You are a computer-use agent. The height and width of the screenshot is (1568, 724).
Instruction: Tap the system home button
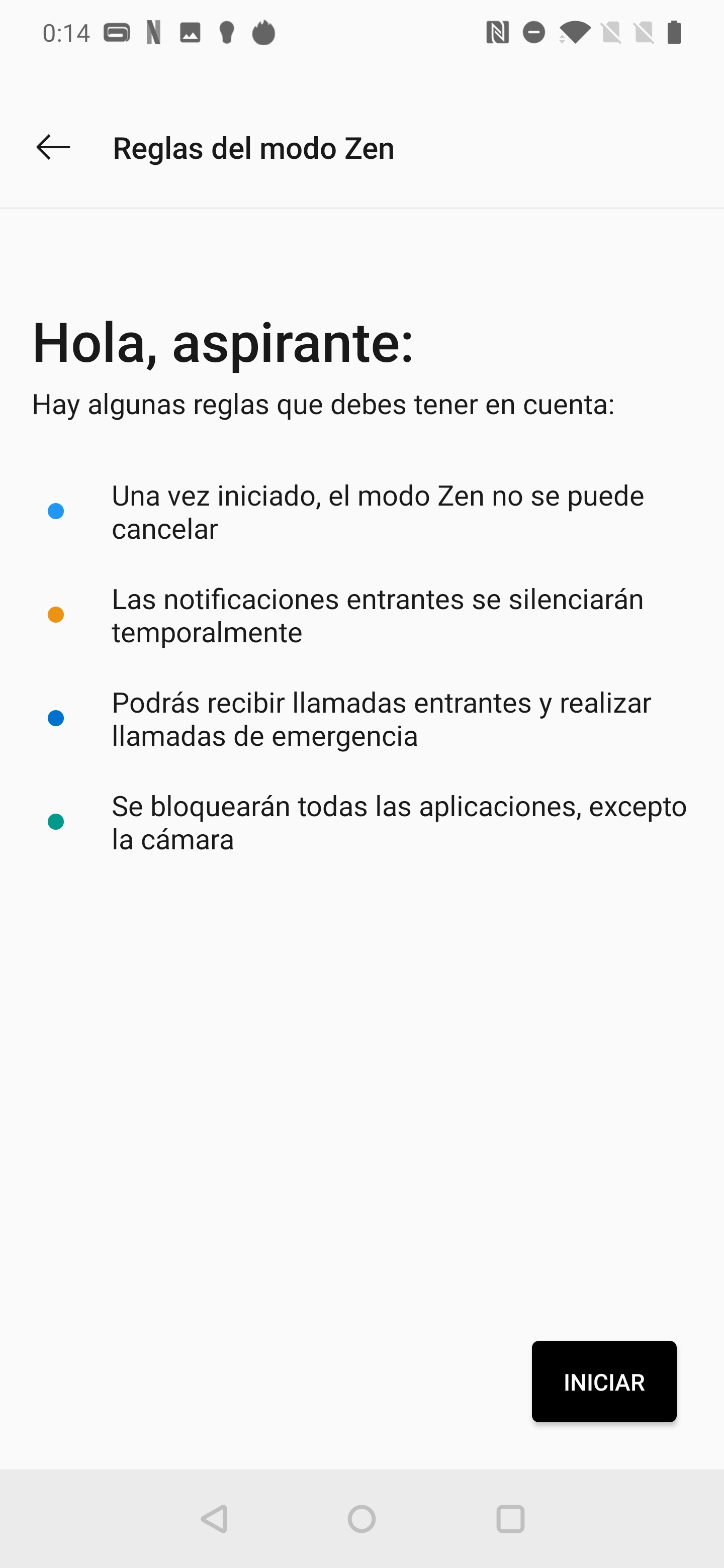[361, 1519]
